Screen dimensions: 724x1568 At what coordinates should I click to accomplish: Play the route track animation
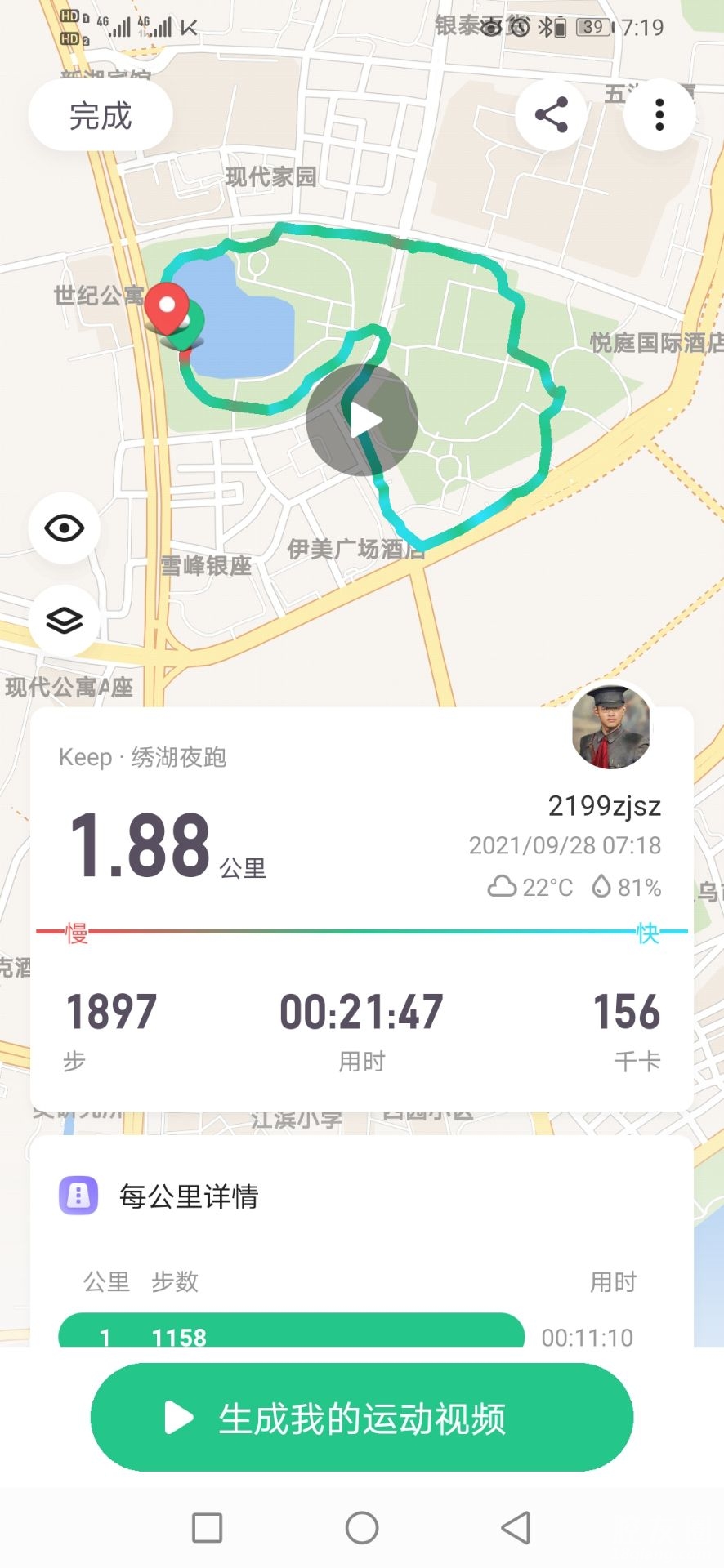[362, 420]
